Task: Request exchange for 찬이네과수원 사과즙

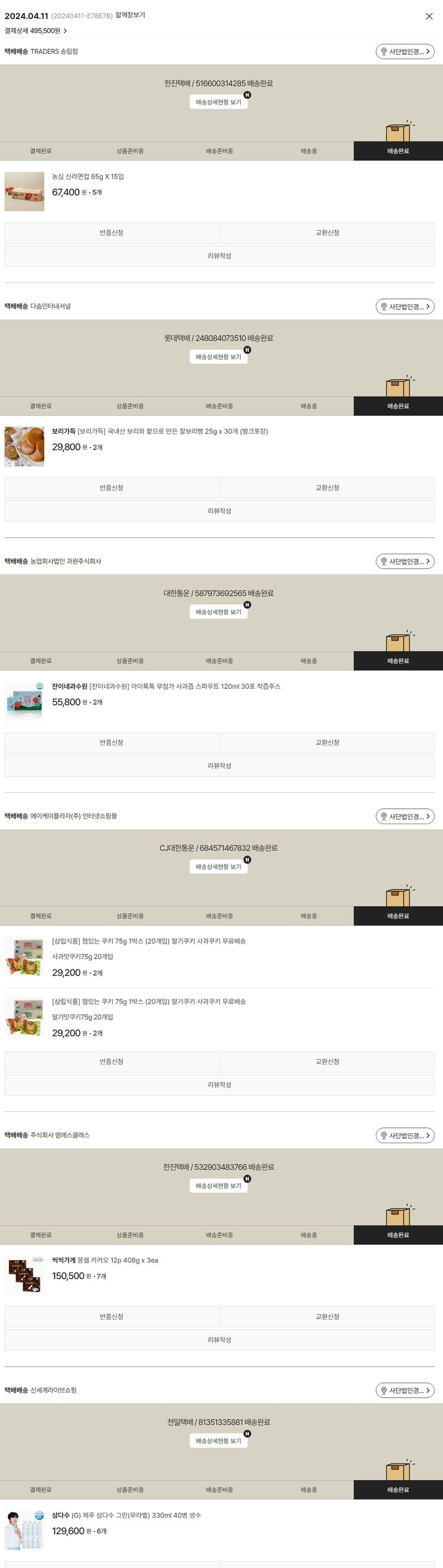Action: 327,743
